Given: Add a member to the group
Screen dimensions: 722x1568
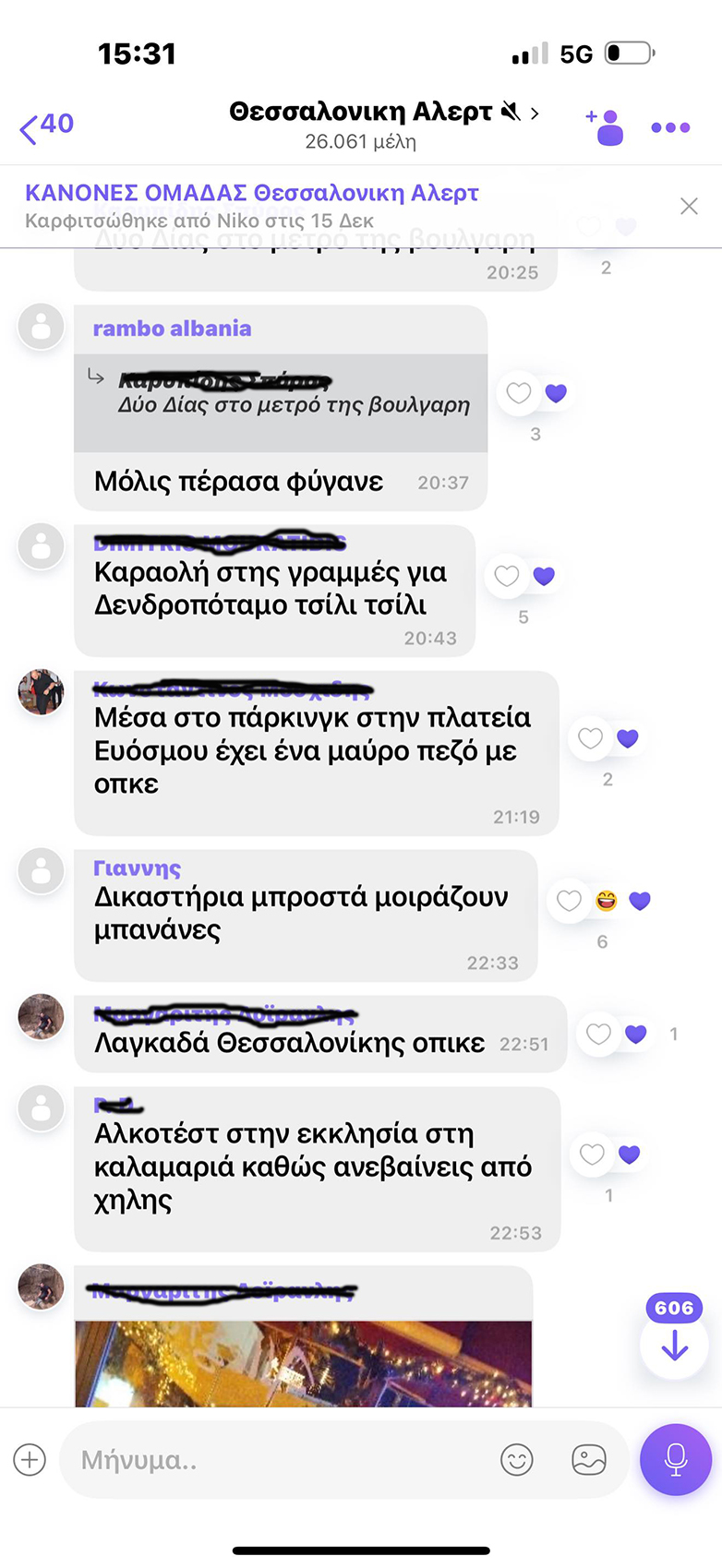Looking at the screenshot, I should click(x=606, y=127).
